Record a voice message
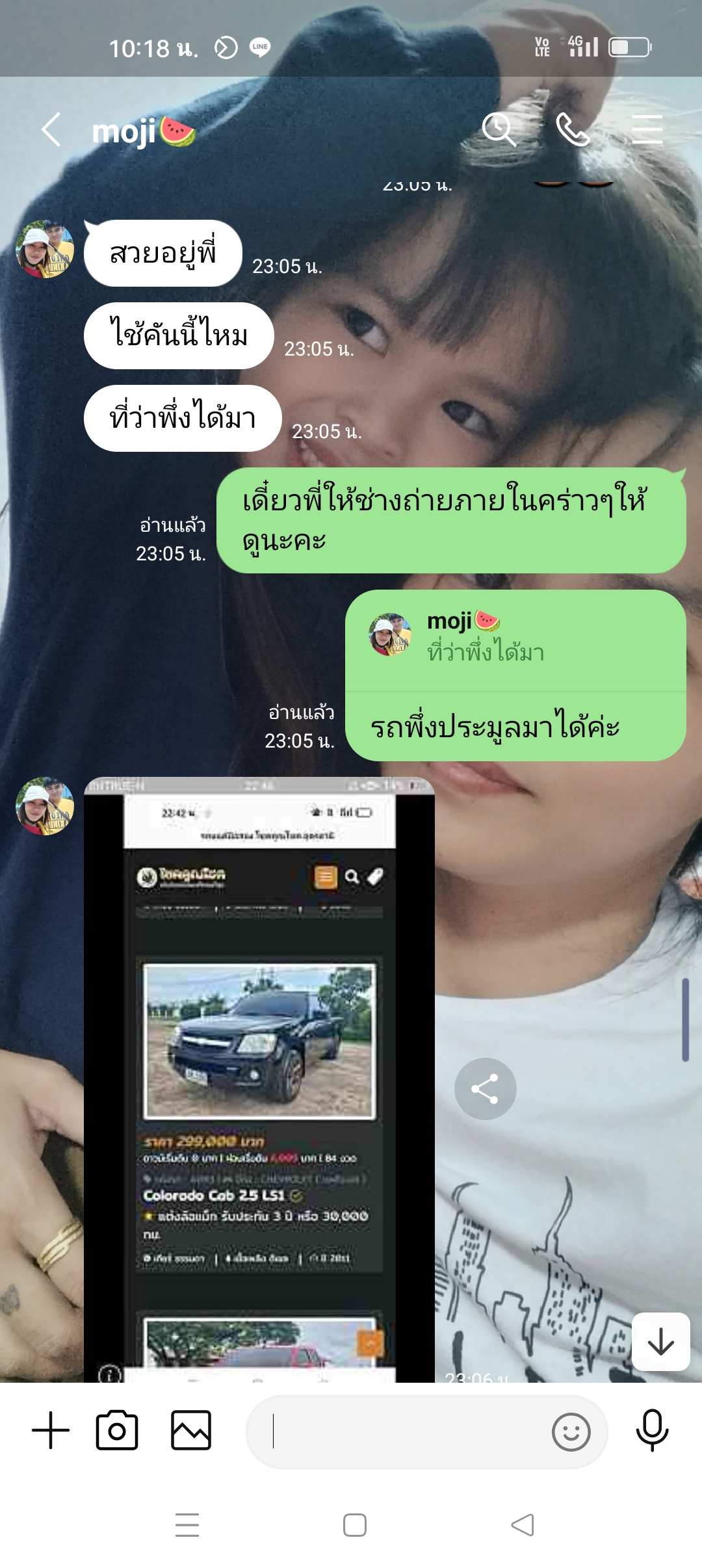The width and height of the screenshot is (702, 1568). (652, 1430)
